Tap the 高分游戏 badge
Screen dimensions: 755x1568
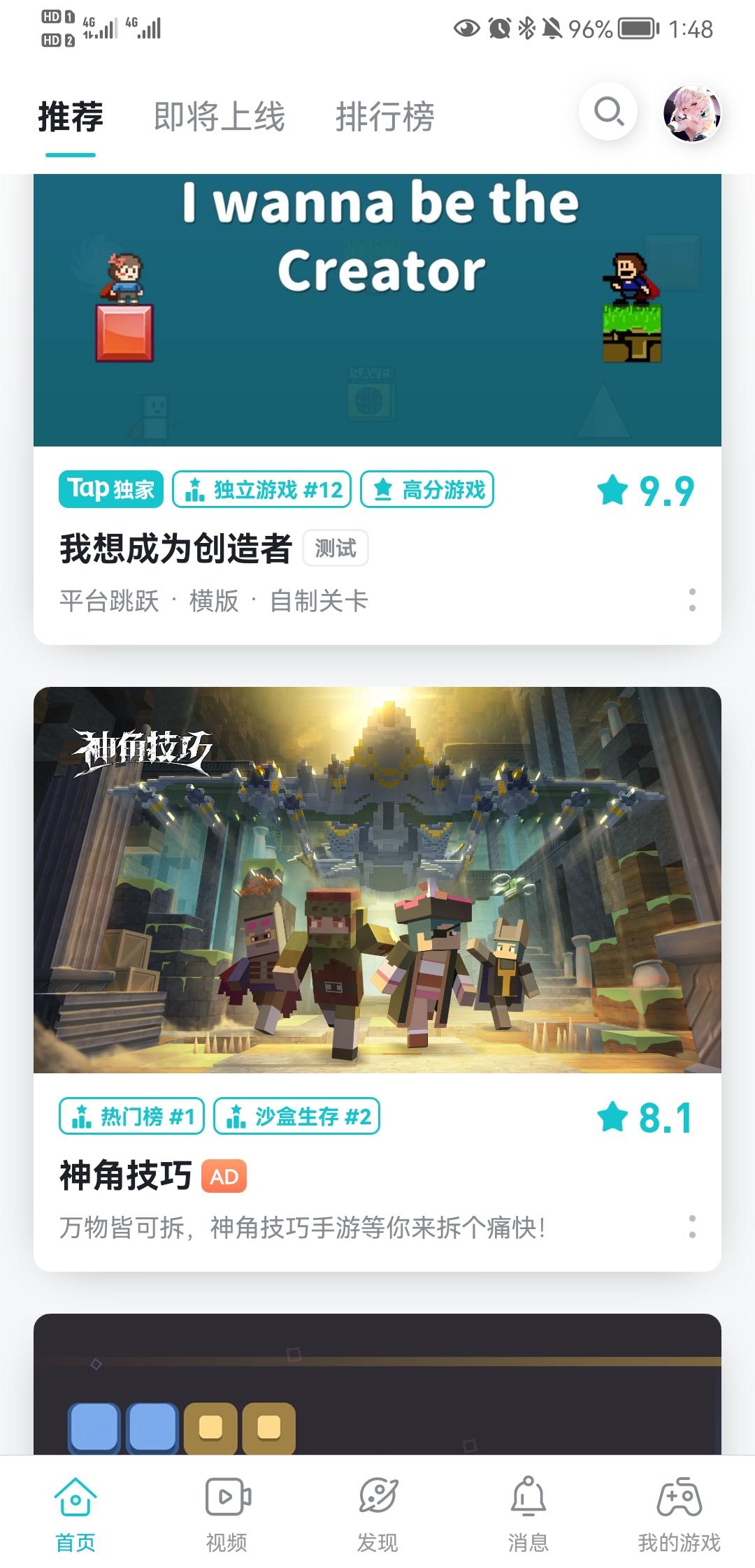coord(428,490)
